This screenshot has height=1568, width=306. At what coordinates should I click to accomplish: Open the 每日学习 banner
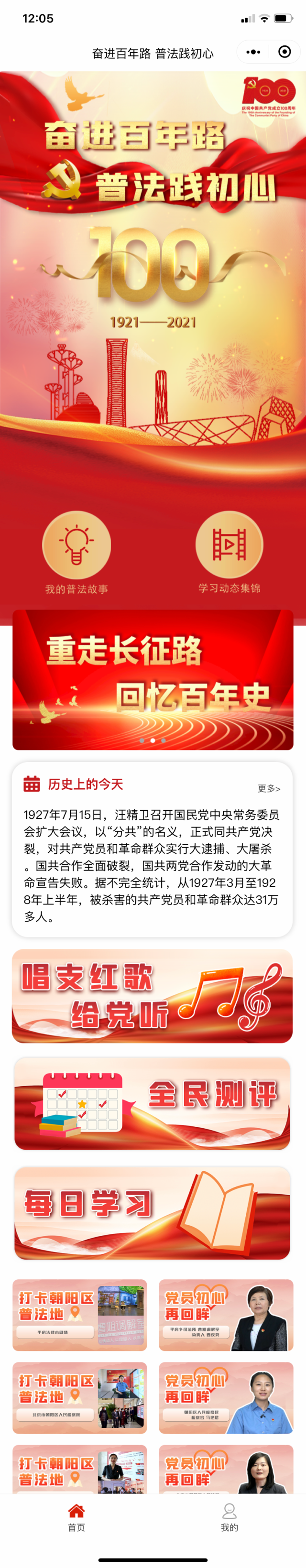pyautogui.click(x=153, y=1213)
